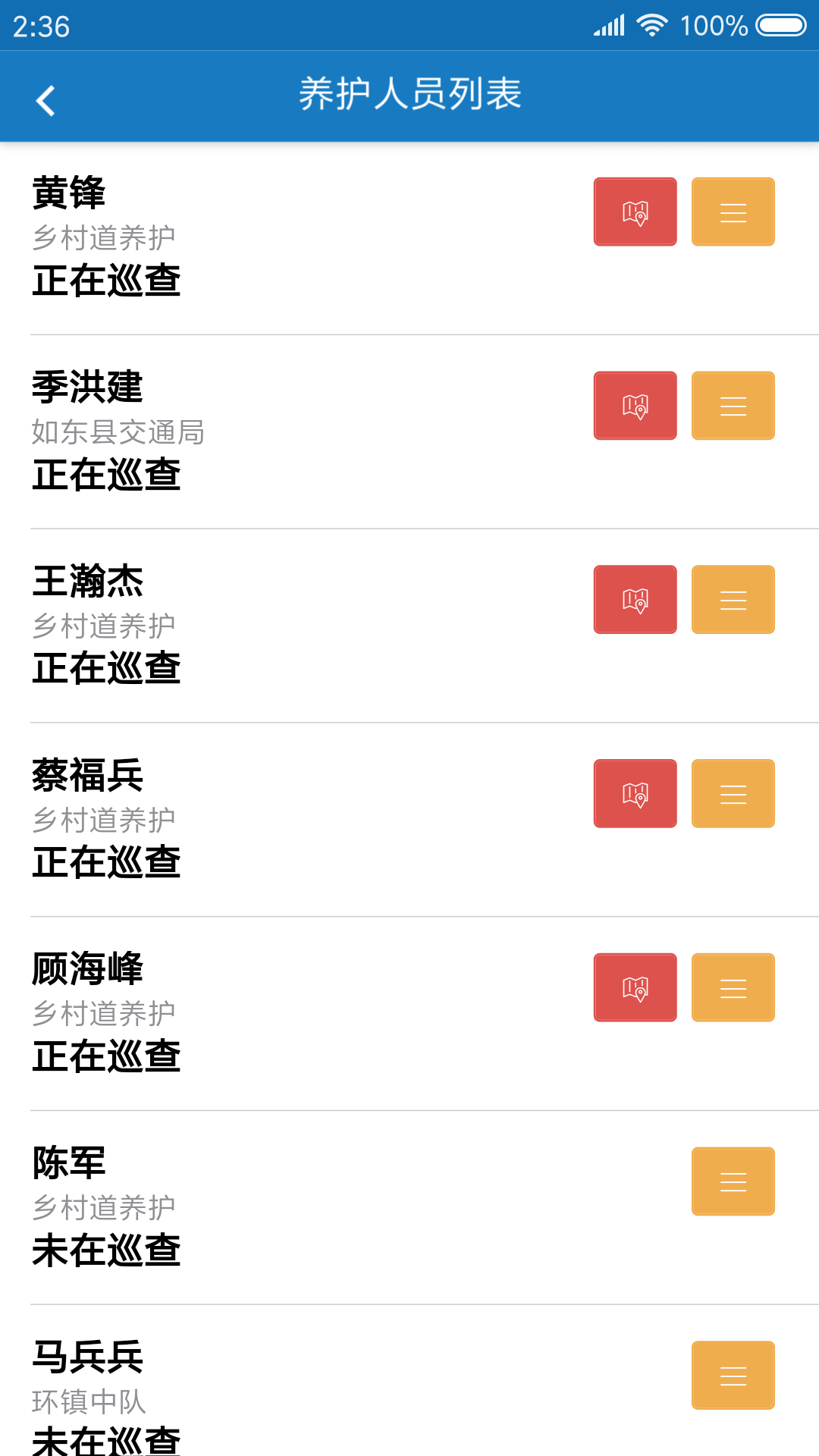Go back from the maintenance staff list

click(x=45, y=100)
